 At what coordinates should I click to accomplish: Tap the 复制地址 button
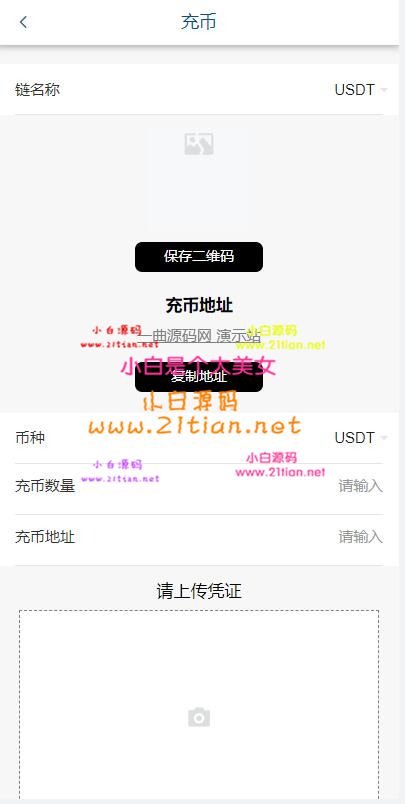tap(199, 377)
